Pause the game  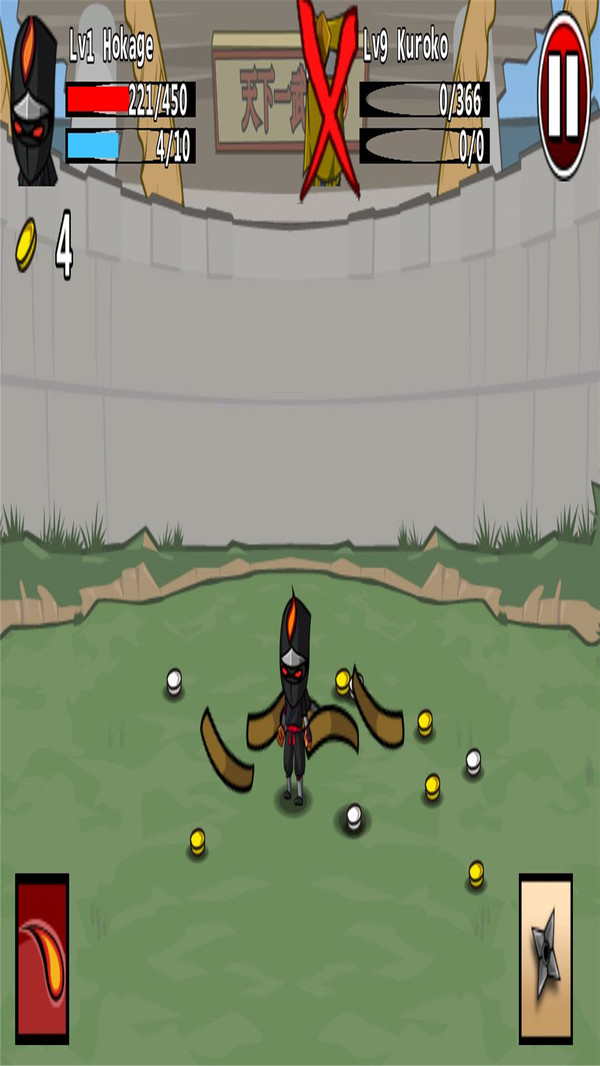pyautogui.click(x=563, y=95)
